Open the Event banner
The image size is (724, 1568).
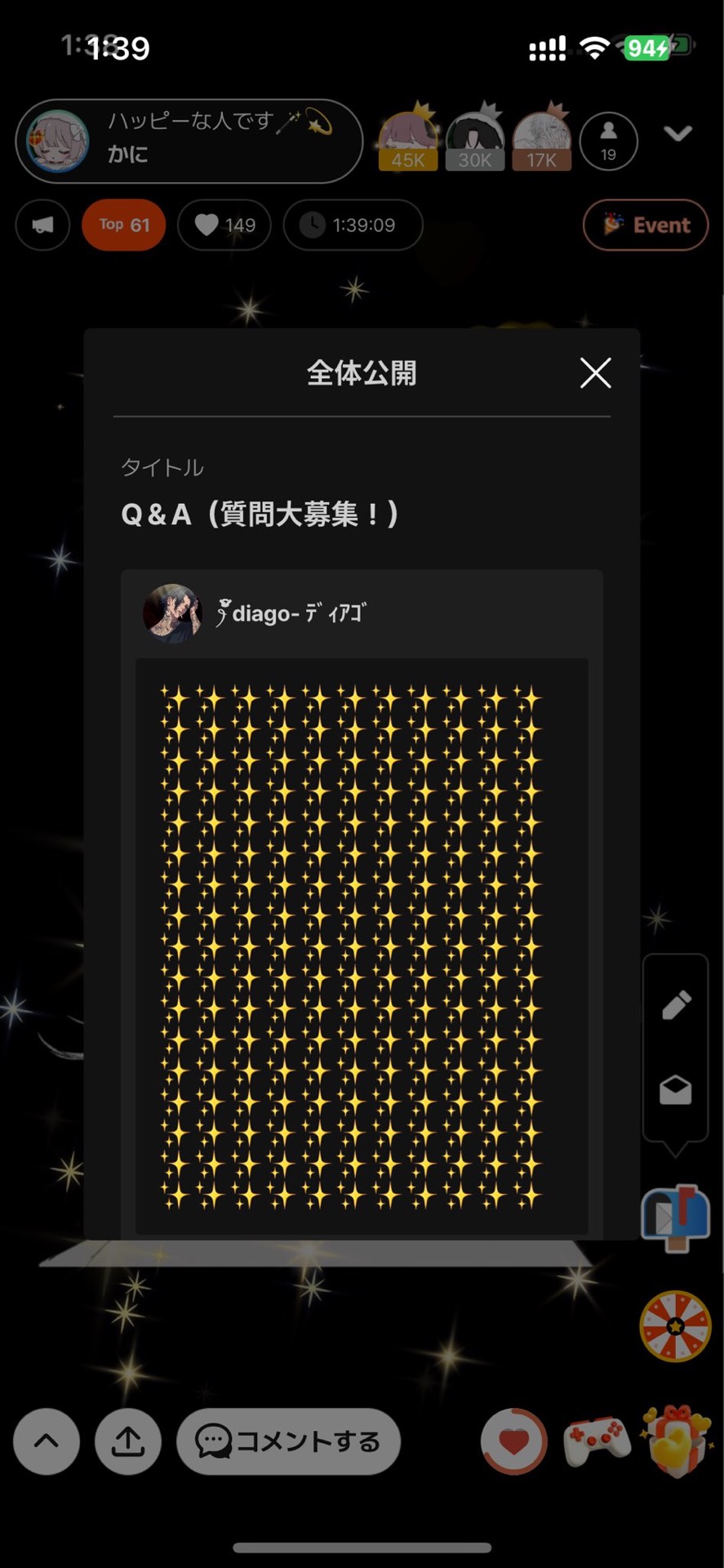pyautogui.click(x=645, y=225)
